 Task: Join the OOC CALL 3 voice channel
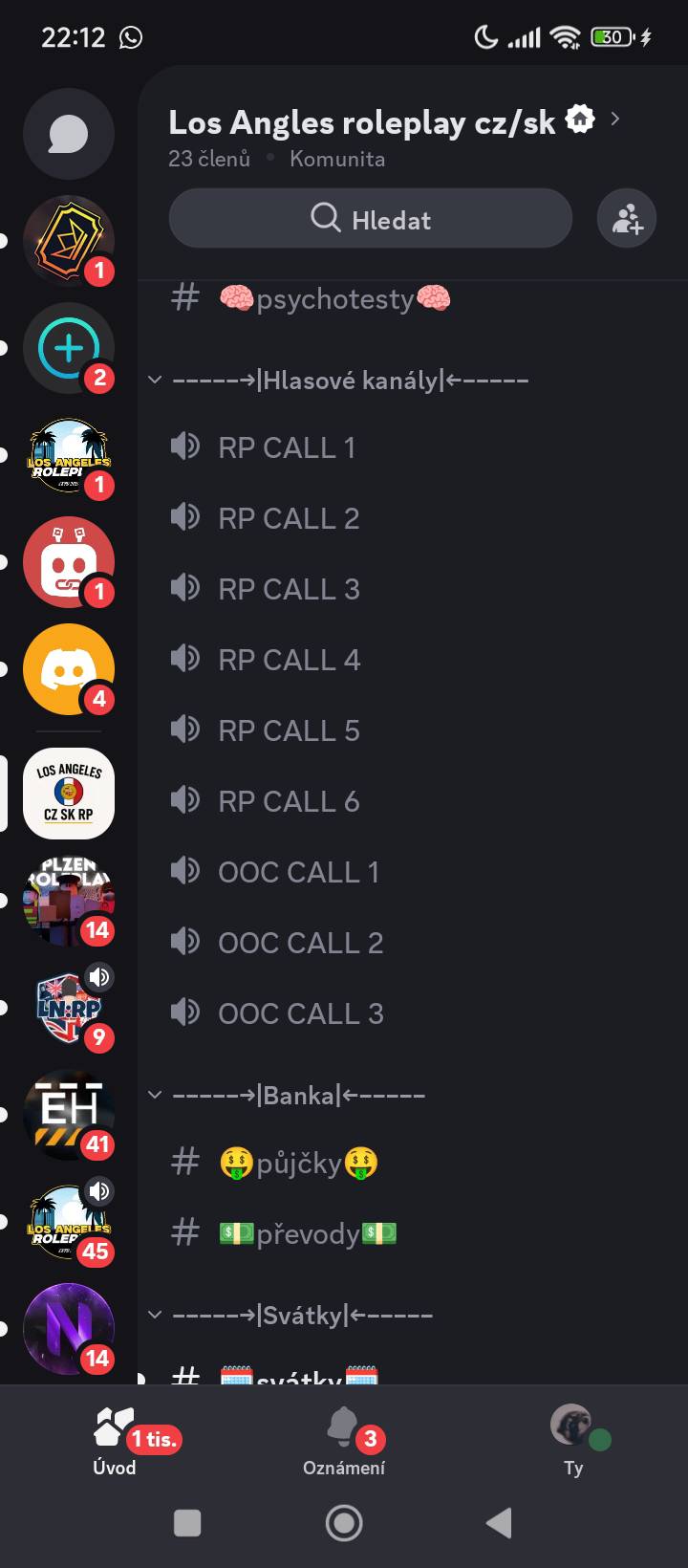coord(300,1013)
